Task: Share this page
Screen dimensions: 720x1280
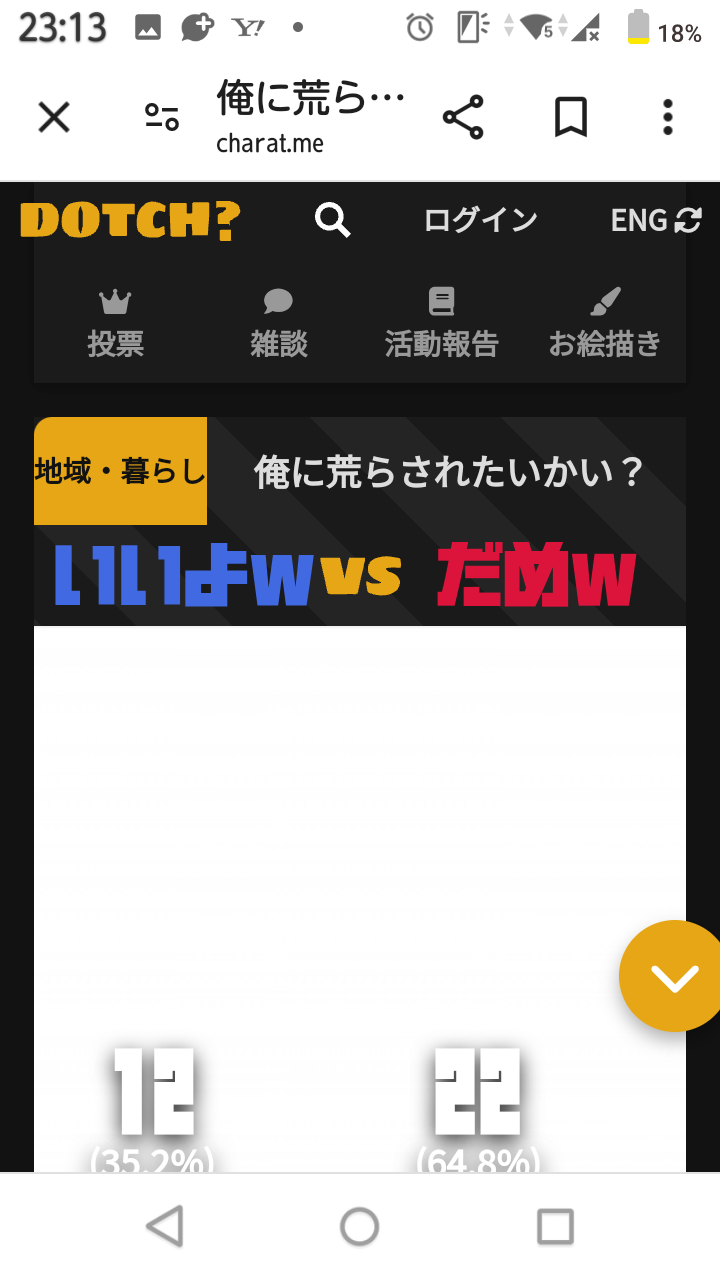Action: (x=463, y=118)
